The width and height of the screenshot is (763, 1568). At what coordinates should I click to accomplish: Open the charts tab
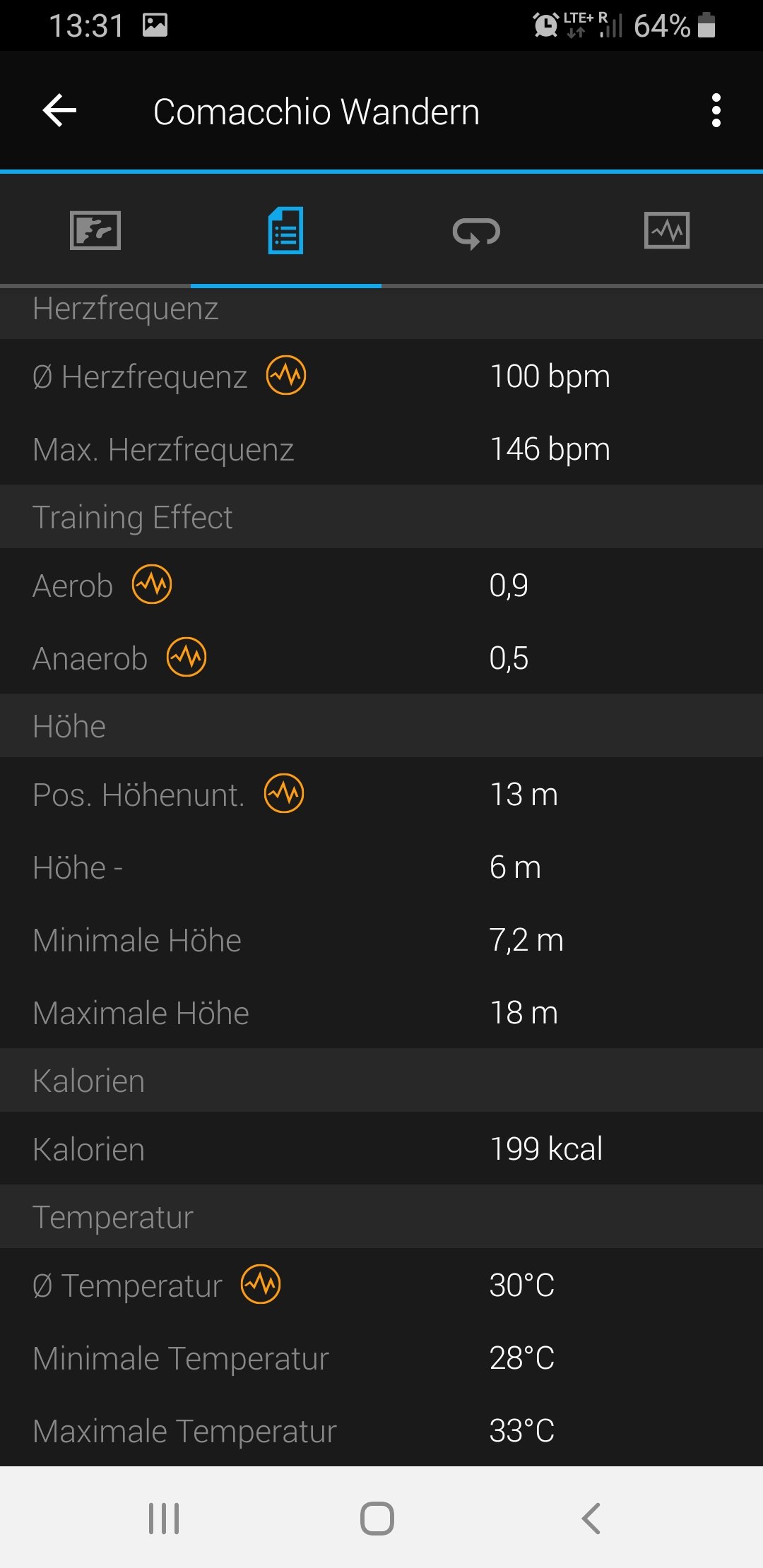click(x=667, y=230)
